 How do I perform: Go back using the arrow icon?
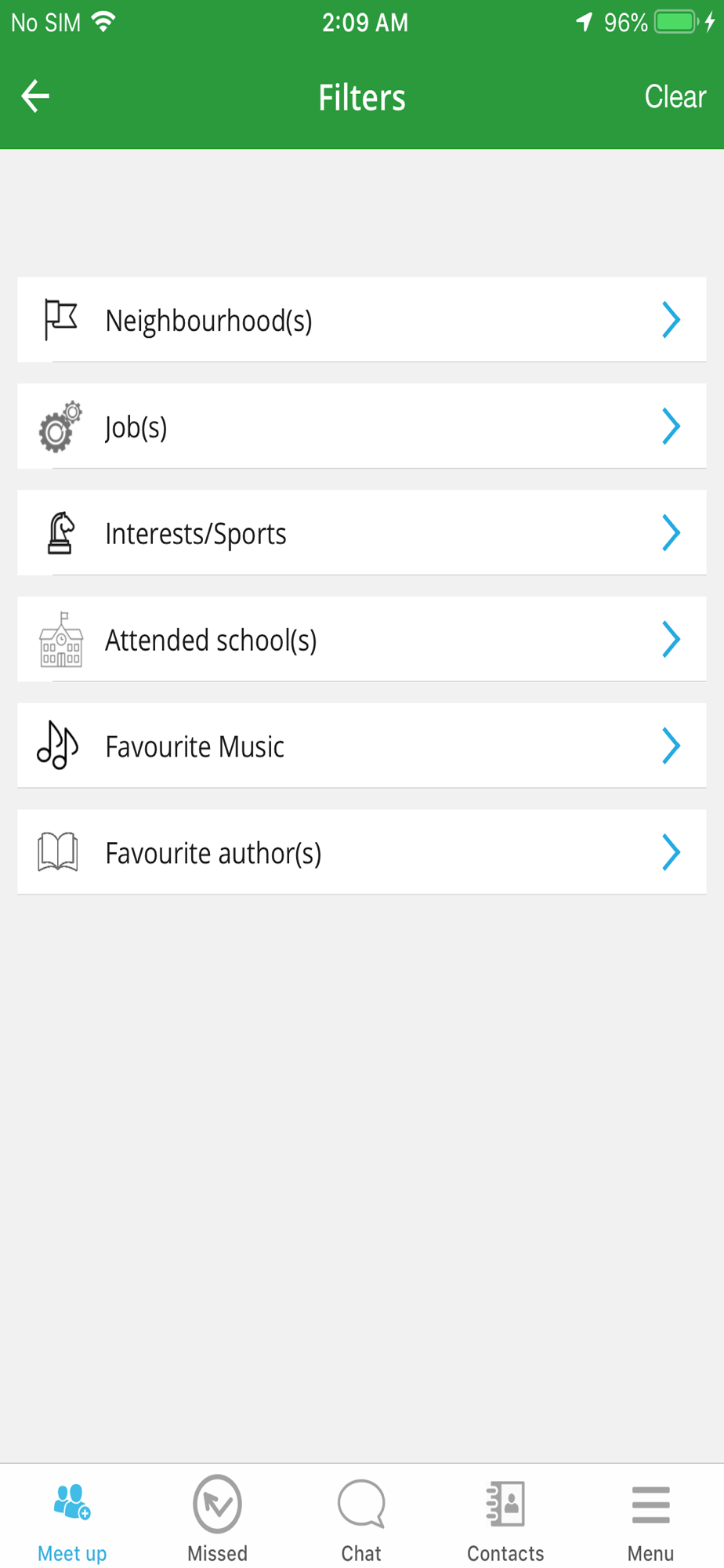click(35, 97)
